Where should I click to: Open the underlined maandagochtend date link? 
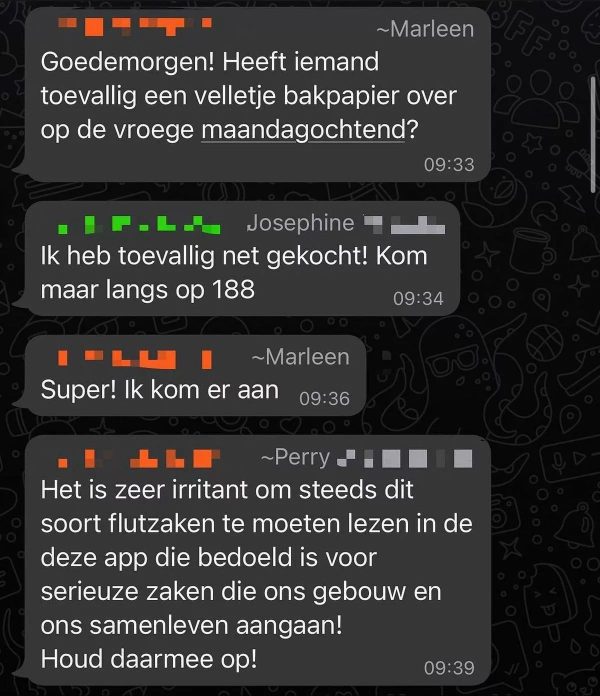[305, 130]
